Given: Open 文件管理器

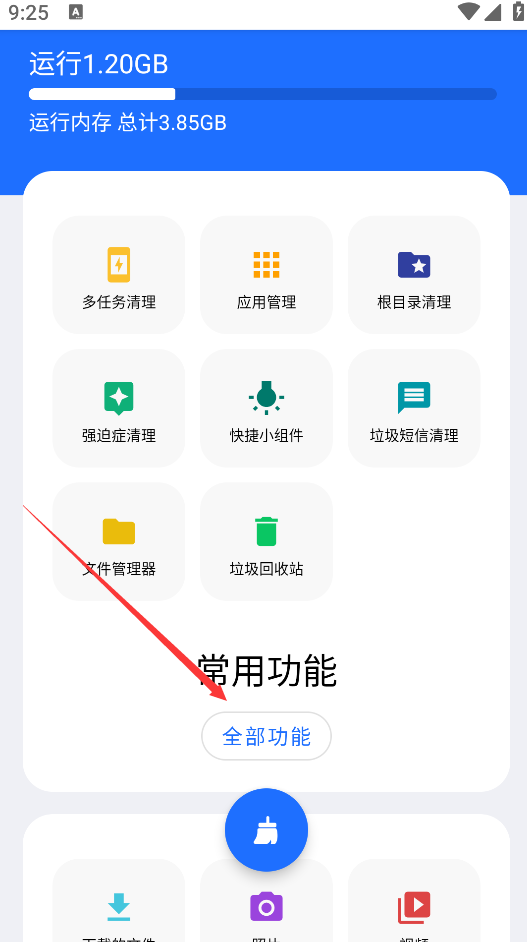Looking at the screenshot, I should [118, 541].
